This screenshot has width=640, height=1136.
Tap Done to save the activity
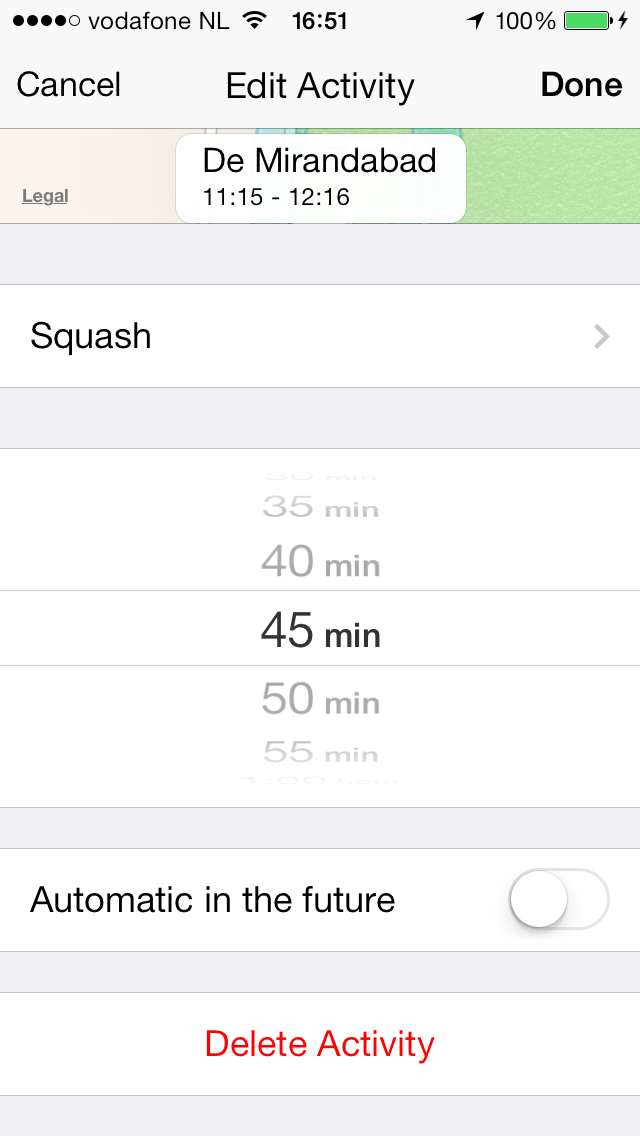(581, 85)
